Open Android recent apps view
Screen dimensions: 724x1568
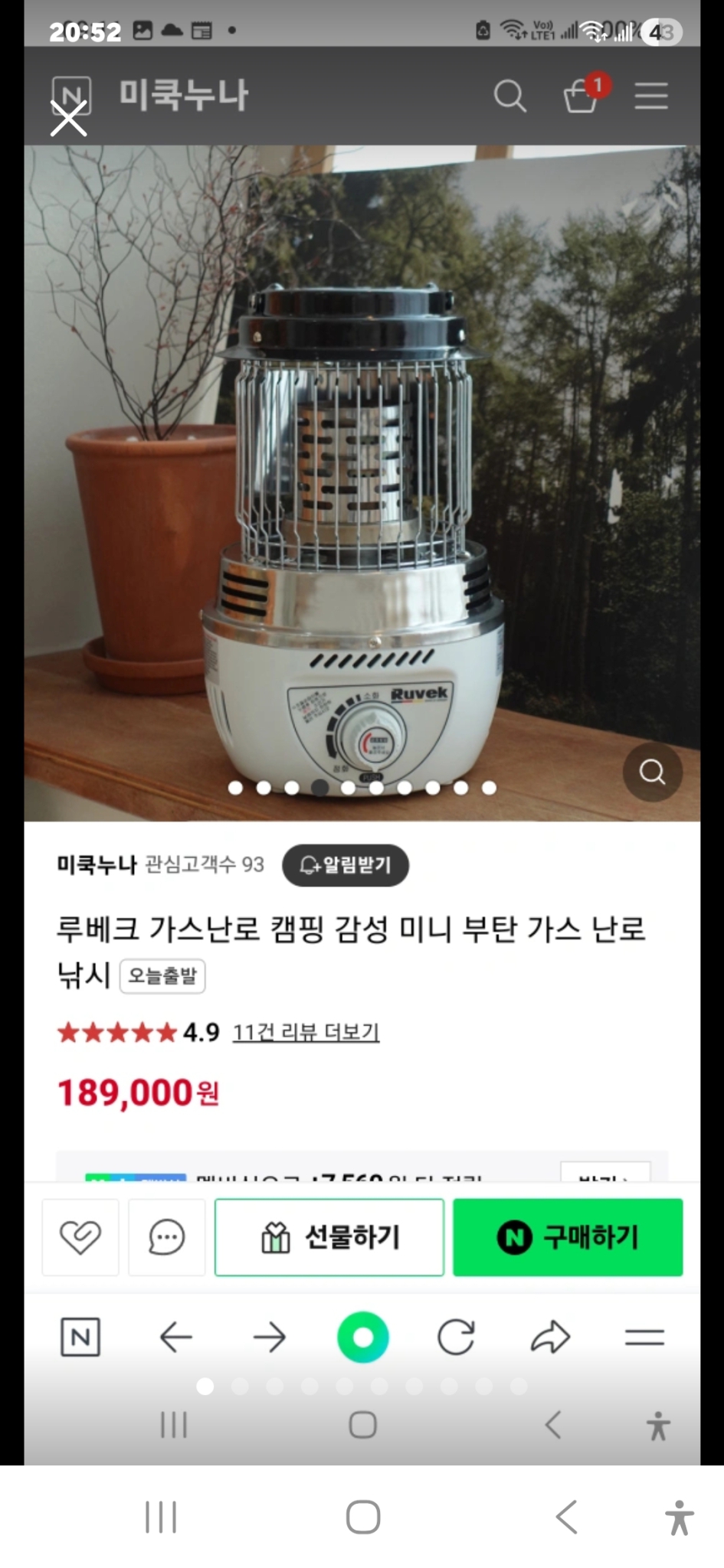pos(159,1518)
